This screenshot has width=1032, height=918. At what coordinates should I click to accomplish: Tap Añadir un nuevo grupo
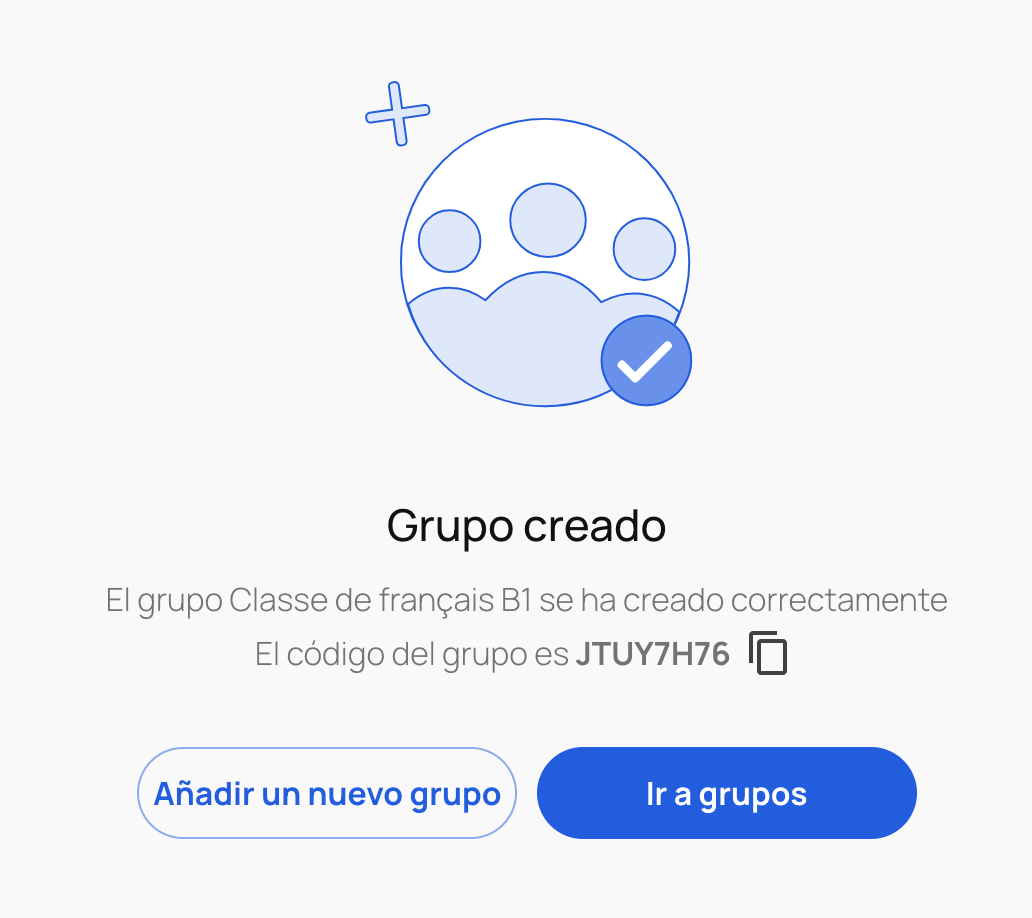pos(326,794)
